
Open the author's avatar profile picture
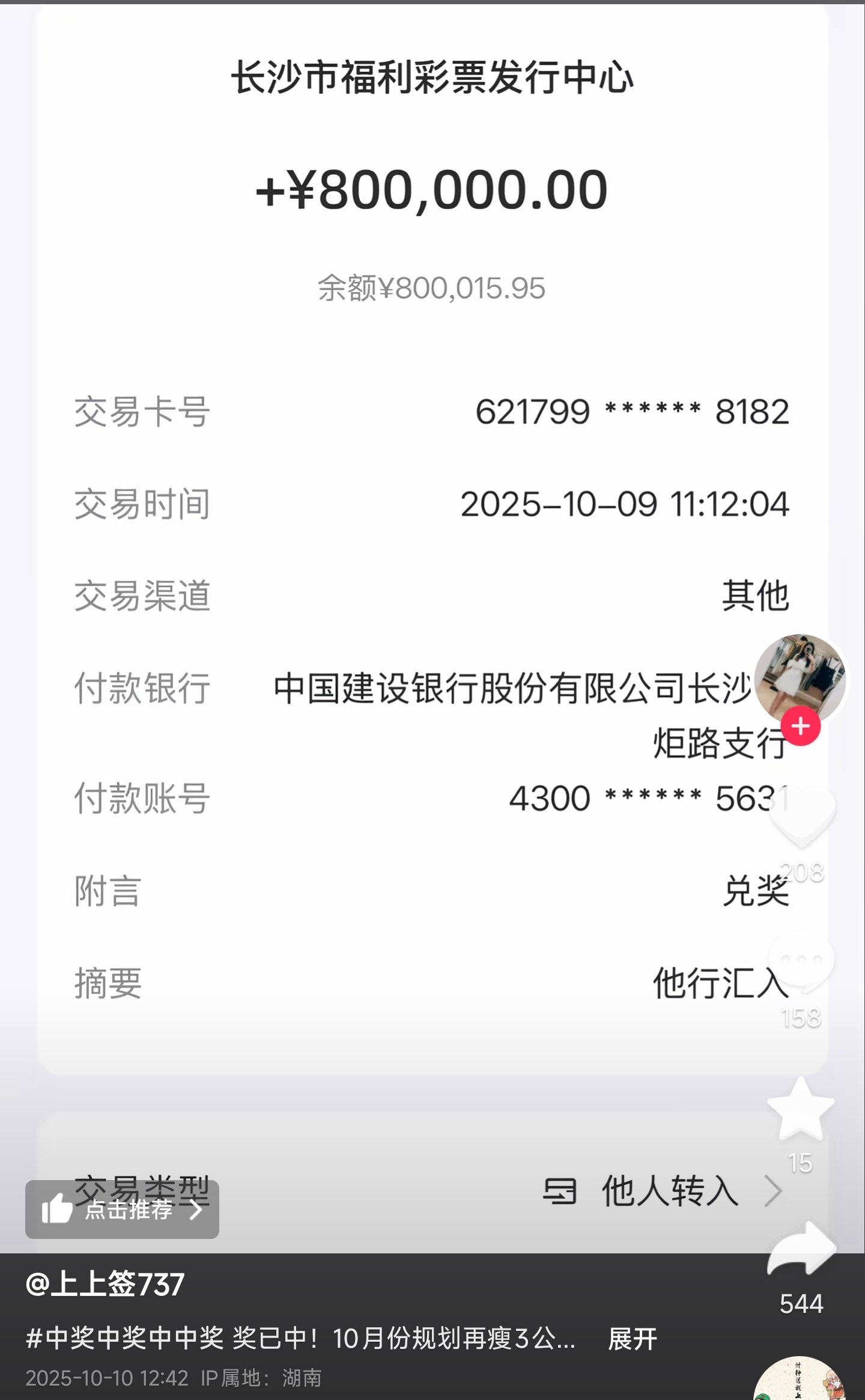coord(799,678)
